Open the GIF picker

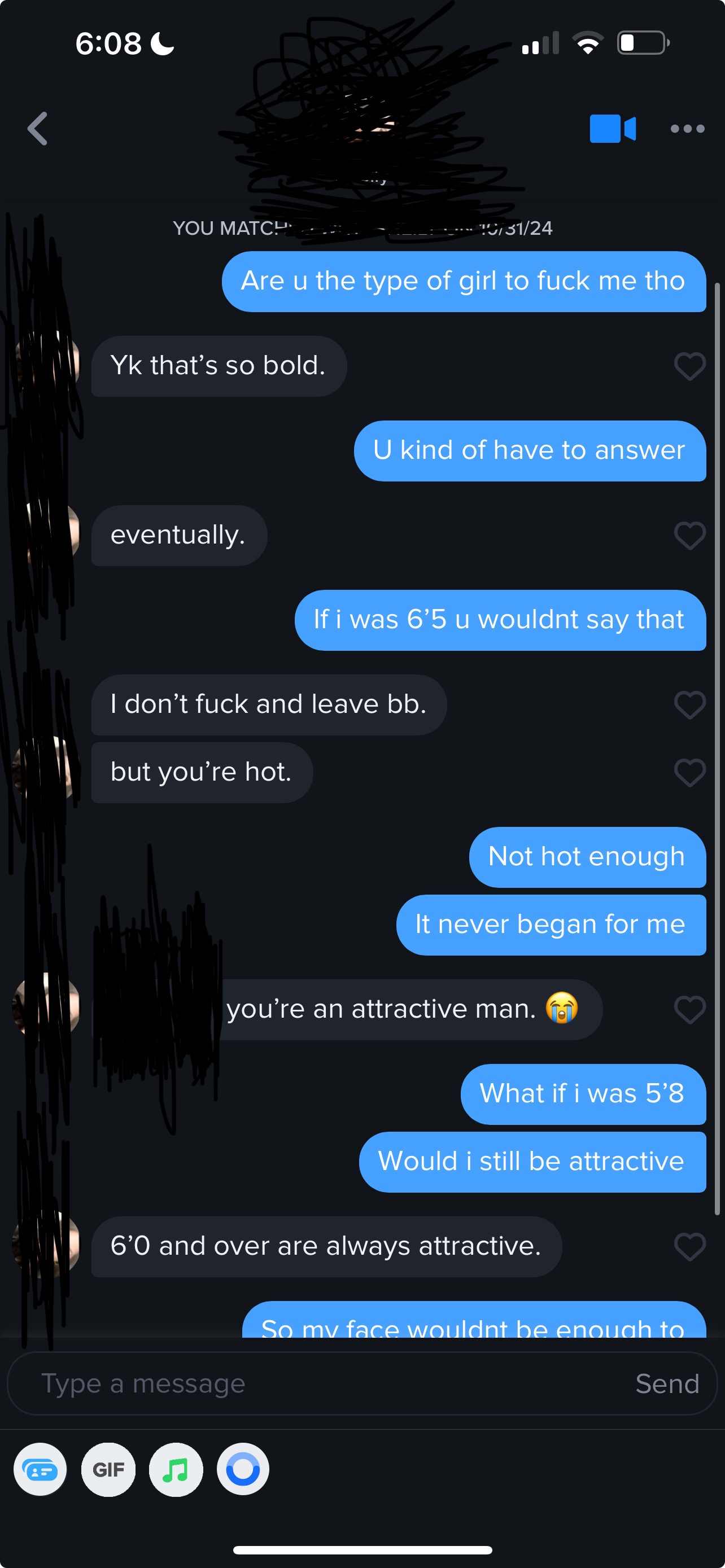(x=108, y=1469)
